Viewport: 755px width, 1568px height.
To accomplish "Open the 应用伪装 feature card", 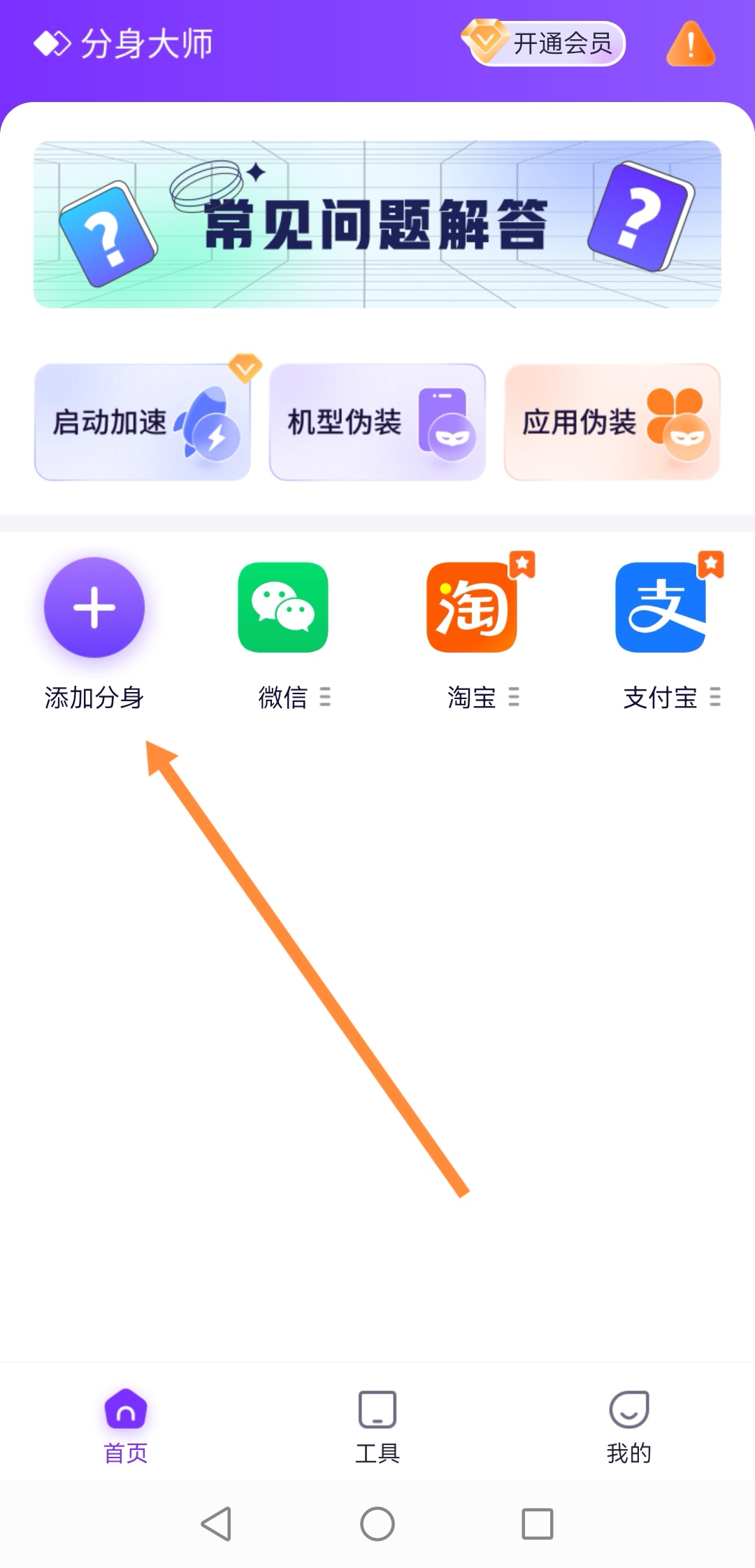I will [x=612, y=422].
